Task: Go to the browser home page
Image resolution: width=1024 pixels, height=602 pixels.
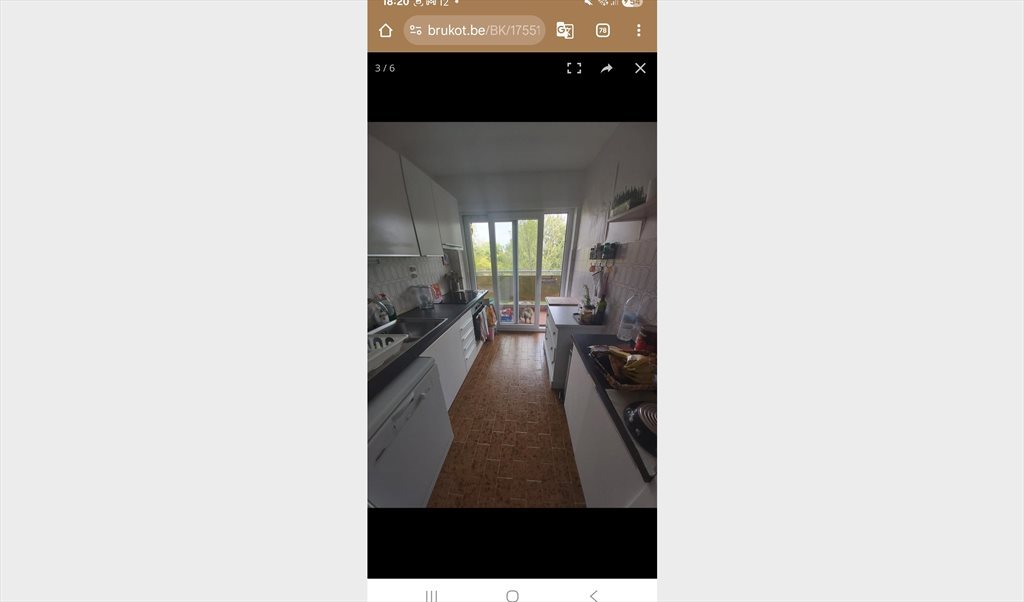Action: pos(385,30)
